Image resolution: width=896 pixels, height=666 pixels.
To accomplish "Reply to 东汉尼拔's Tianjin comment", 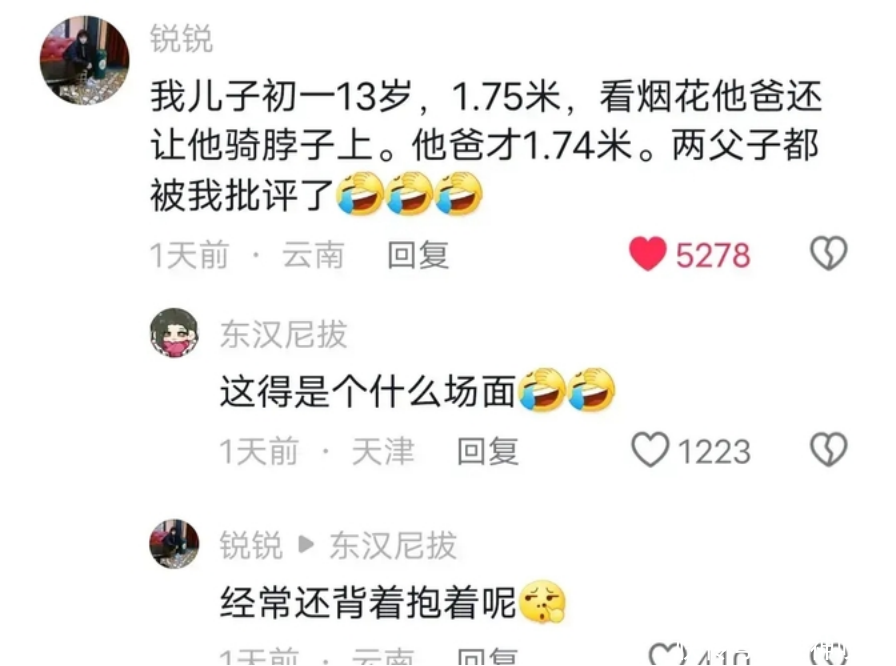I will [x=488, y=452].
